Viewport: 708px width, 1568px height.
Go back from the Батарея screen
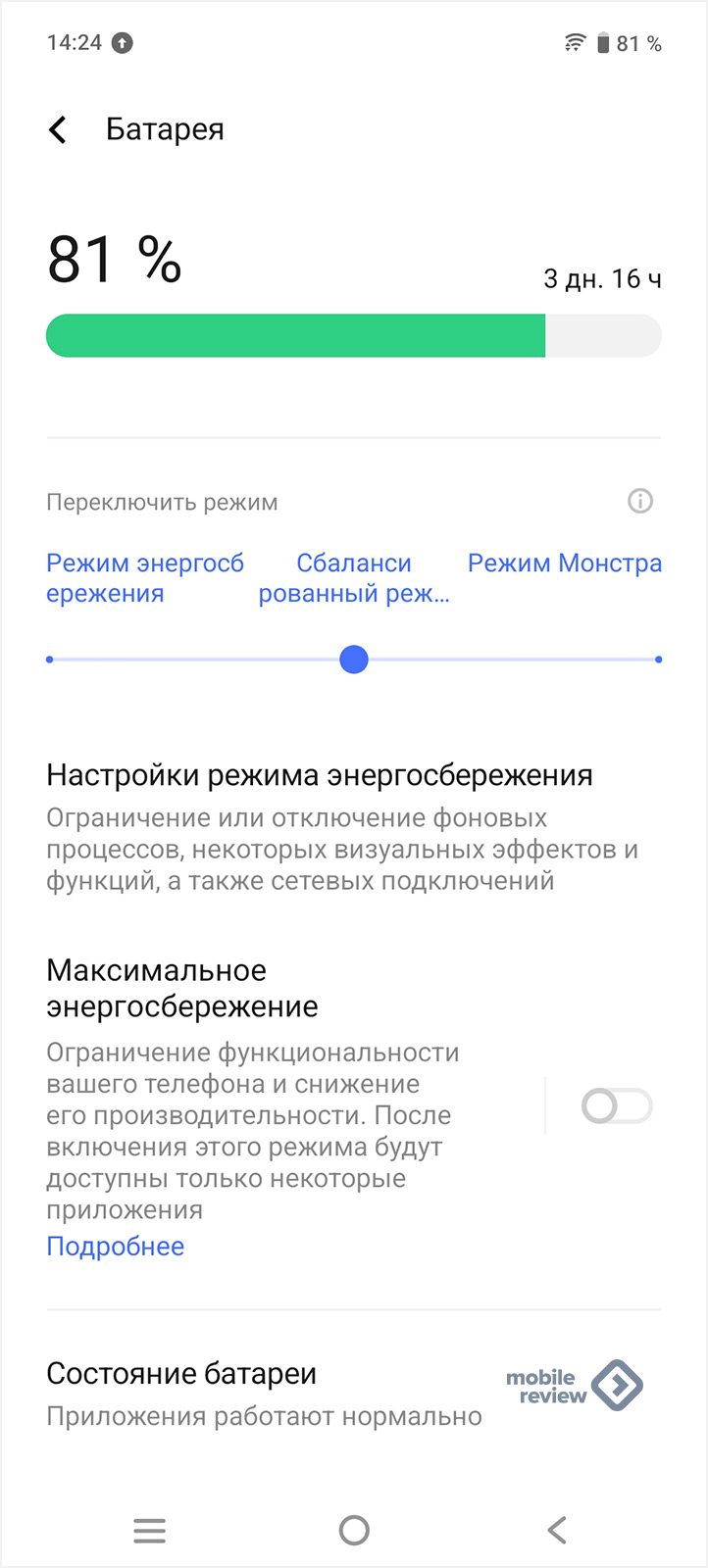58,129
